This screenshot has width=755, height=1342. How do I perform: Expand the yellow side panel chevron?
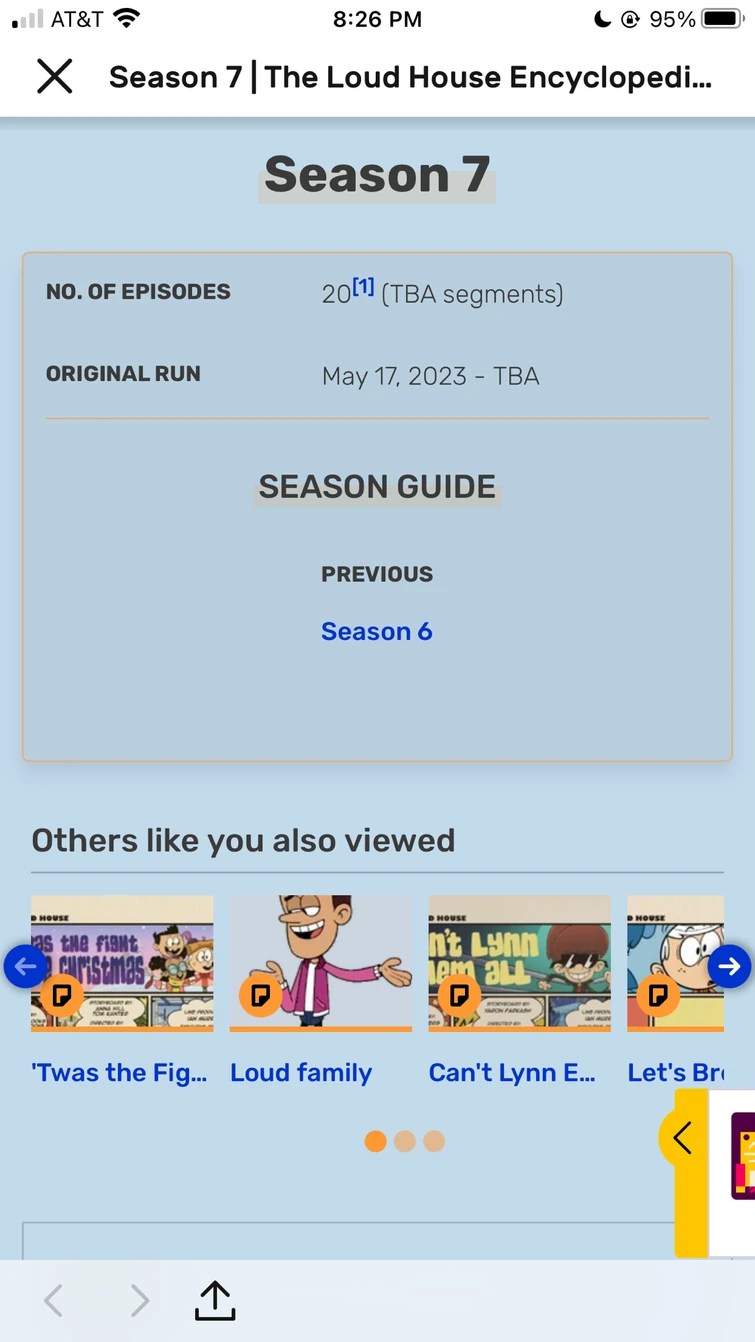coord(682,1137)
